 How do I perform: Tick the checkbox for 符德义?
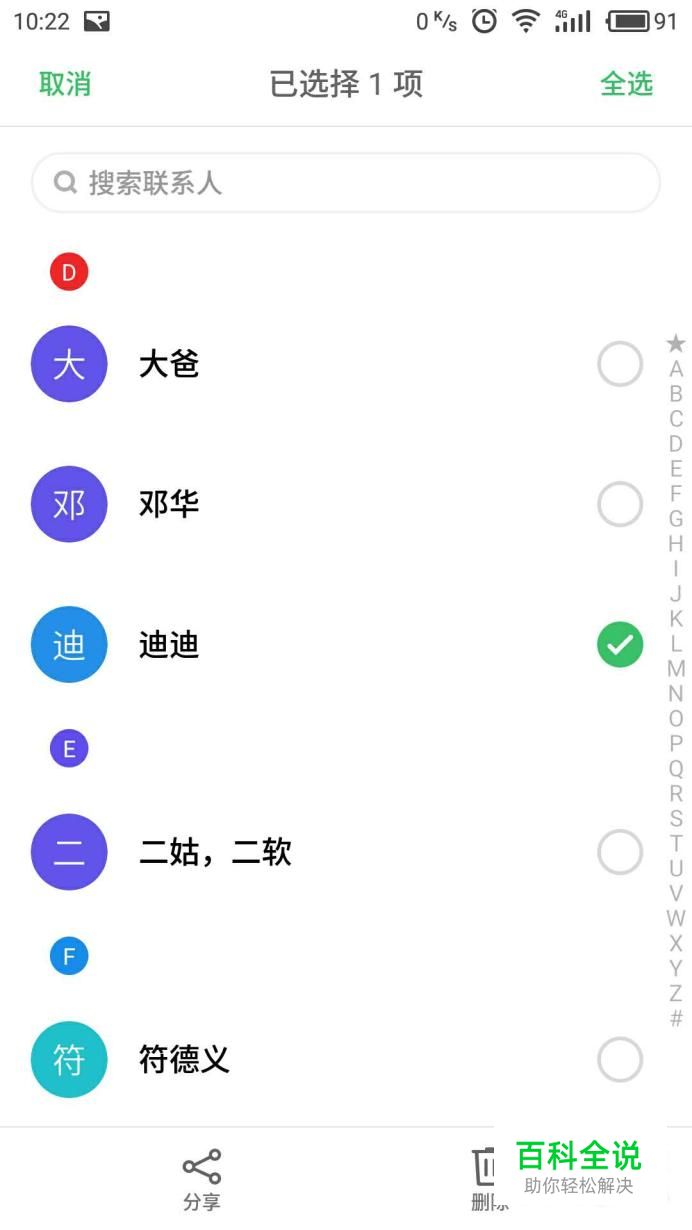click(619, 1059)
